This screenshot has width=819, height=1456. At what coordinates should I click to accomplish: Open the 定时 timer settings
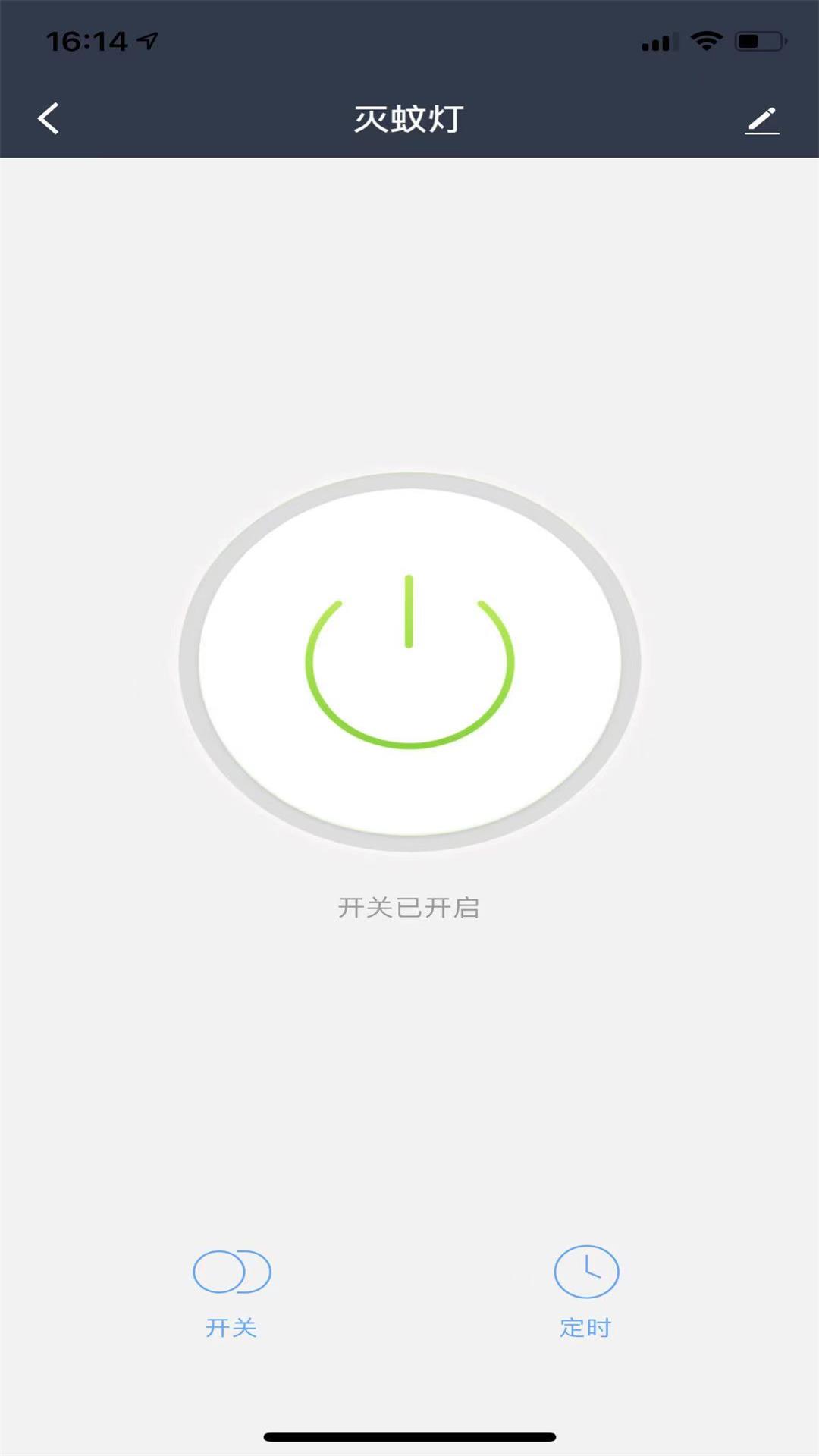pos(586,1291)
